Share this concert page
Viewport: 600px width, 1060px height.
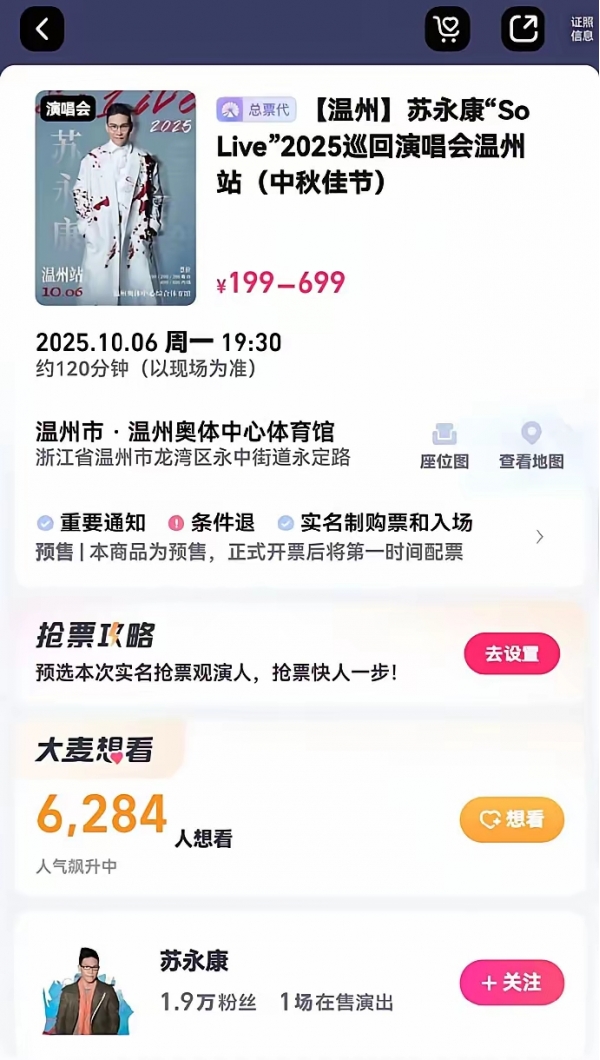[x=523, y=29]
